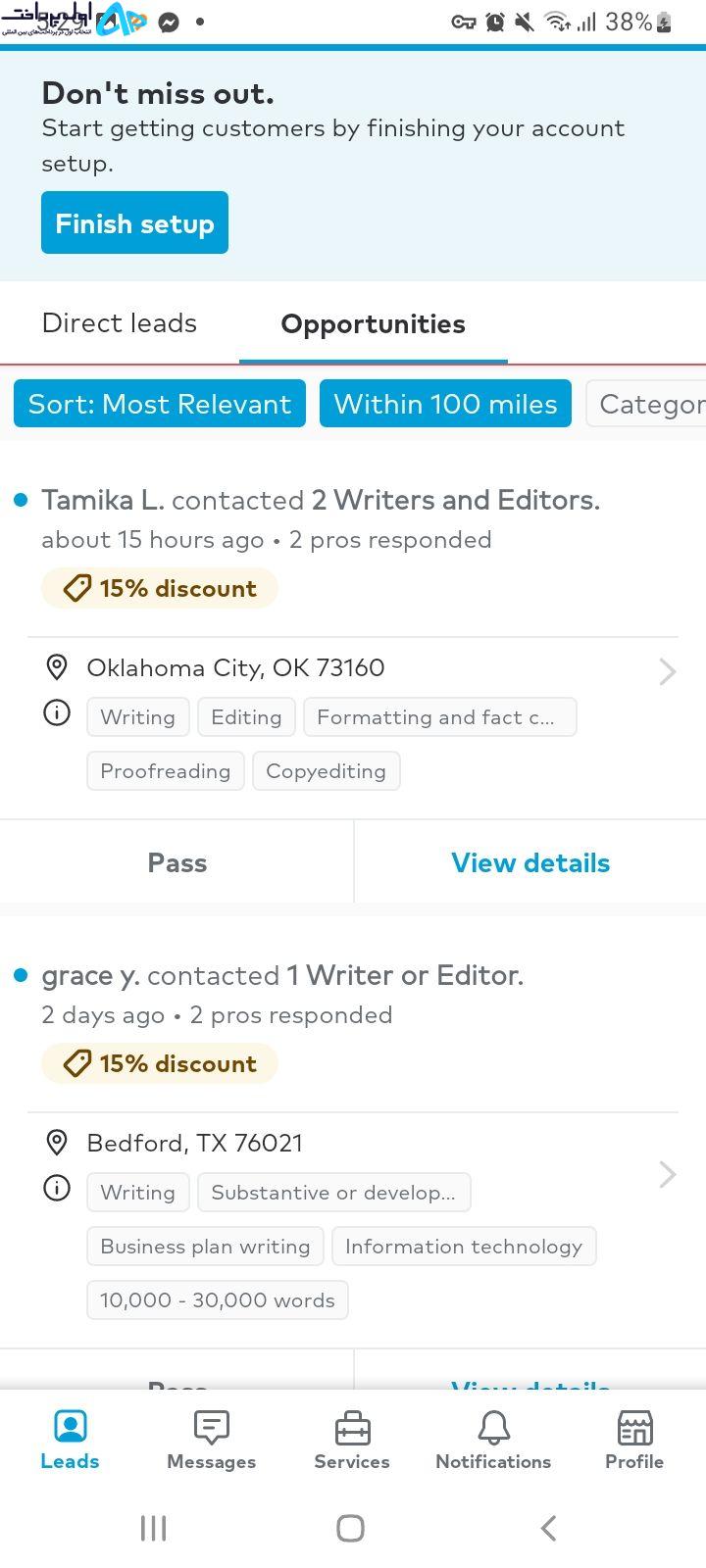The width and height of the screenshot is (706, 1568).
Task: Tap info icon on Tamika L.'s lead
Action: (x=57, y=713)
